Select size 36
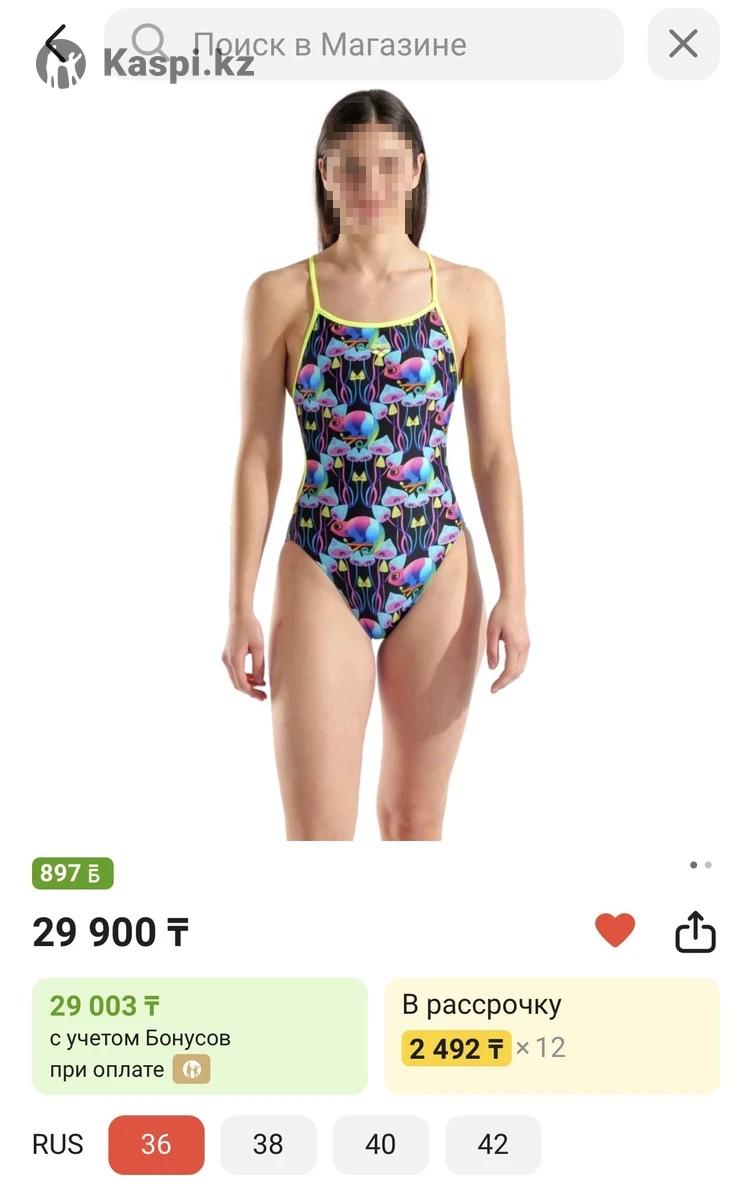 pos(156,1144)
